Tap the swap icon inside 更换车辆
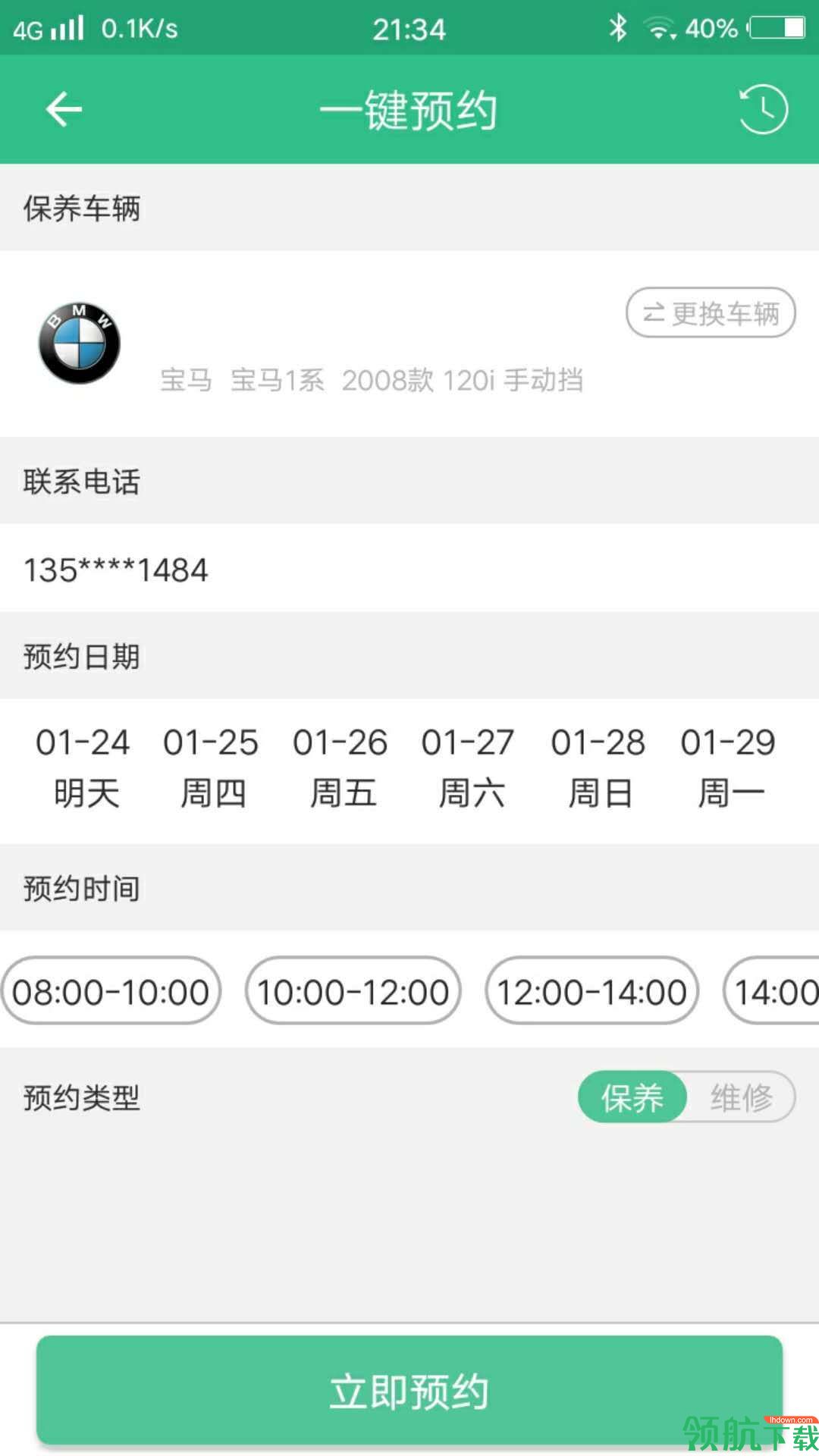819x1456 pixels. [x=655, y=314]
